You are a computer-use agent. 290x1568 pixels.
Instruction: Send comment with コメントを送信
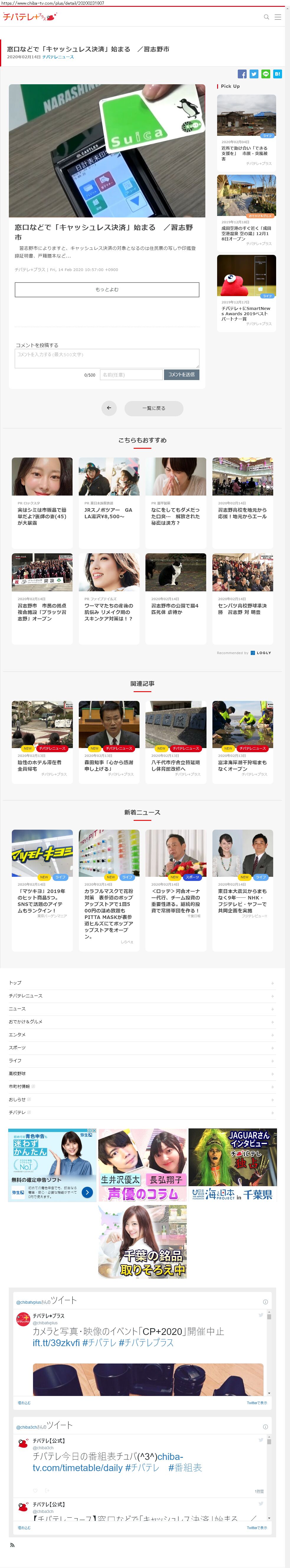coord(181,375)
